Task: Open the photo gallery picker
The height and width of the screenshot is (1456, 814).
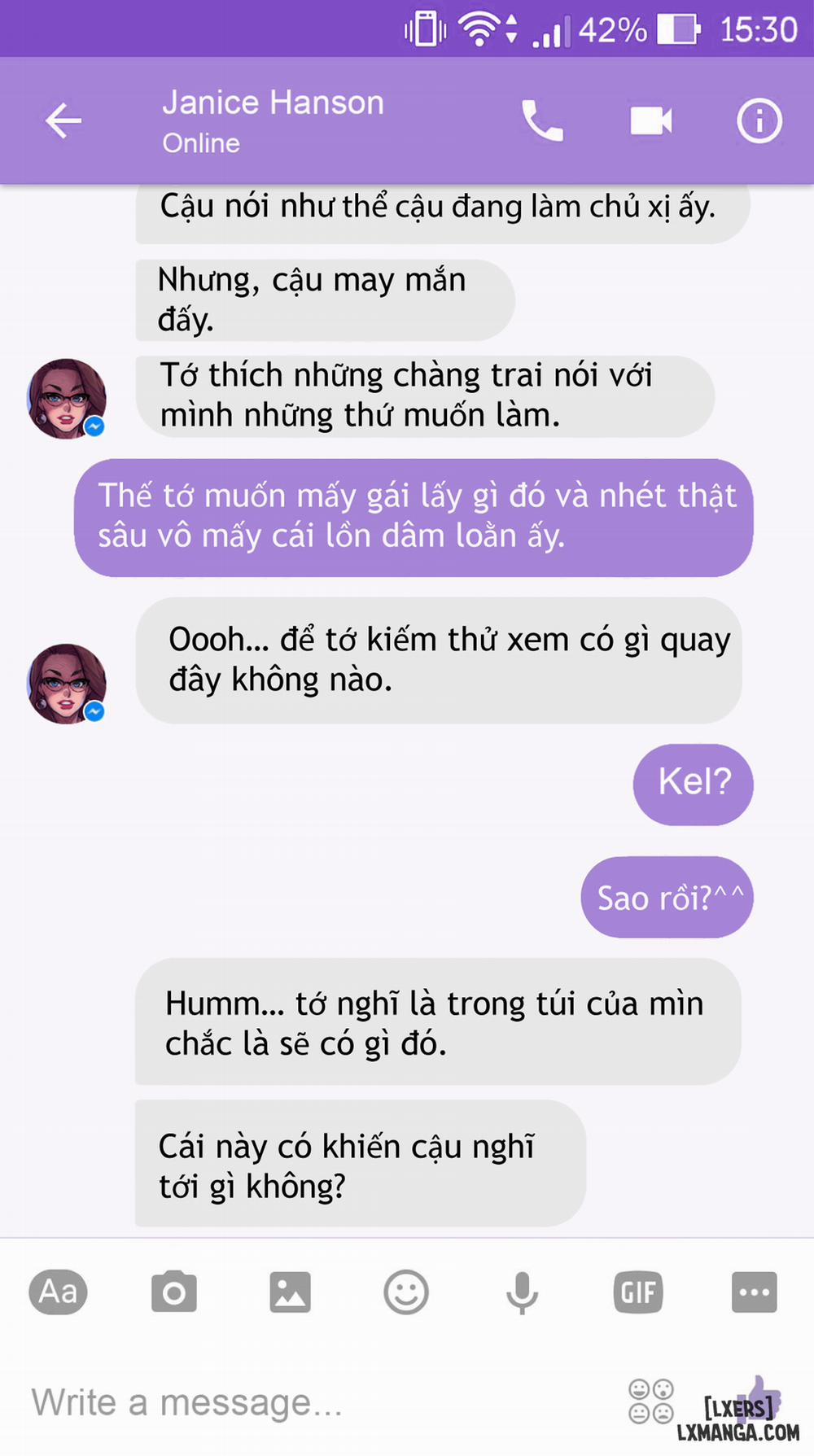Action: [x=291, y=1292]
